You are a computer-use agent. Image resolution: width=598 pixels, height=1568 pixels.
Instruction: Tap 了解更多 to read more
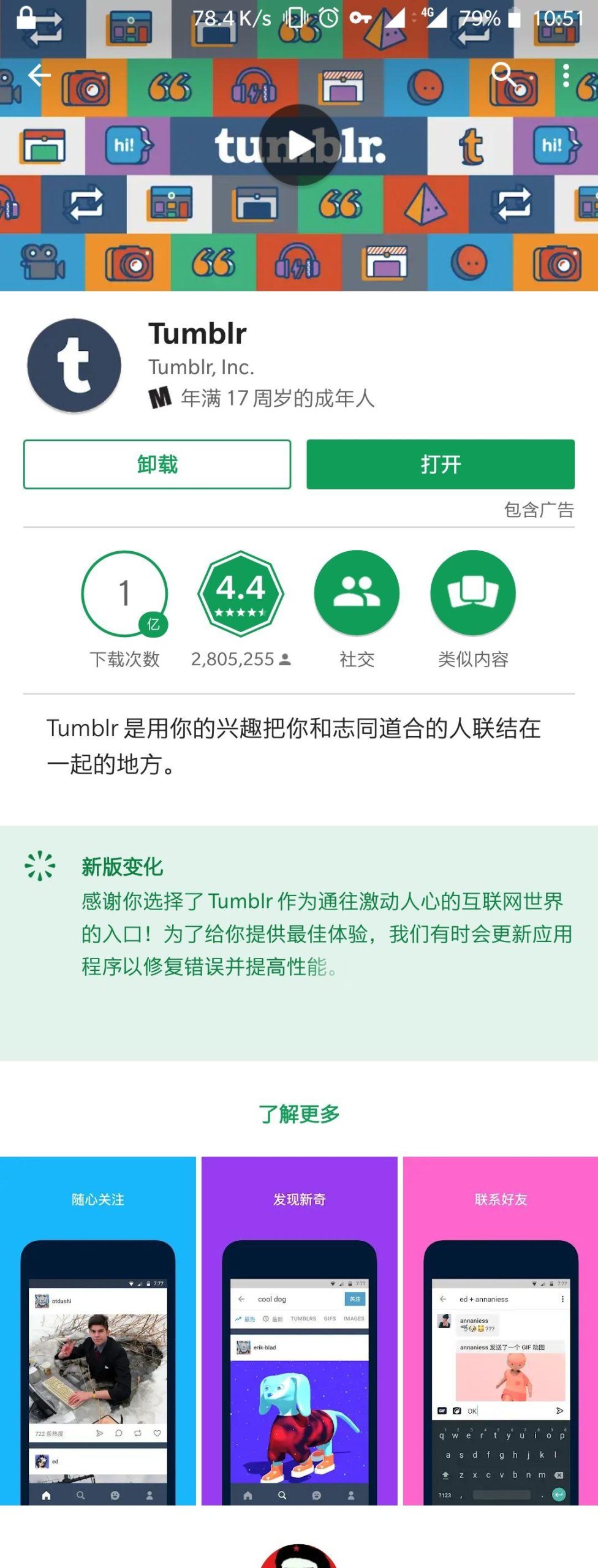coord(299,1114)
